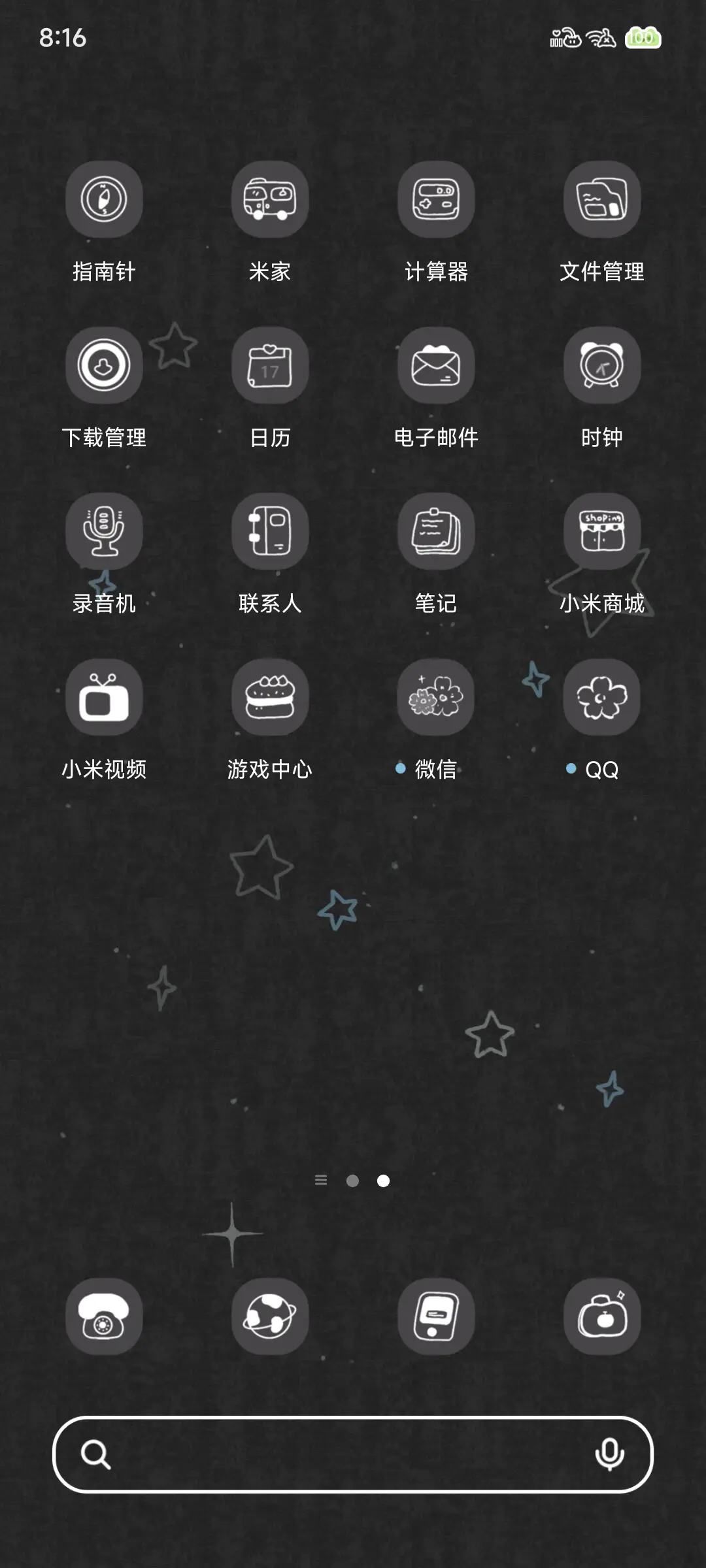Image resolution: width=706 pixels, height=1568 pixels.
Task: Open the 指南针 compass app
Action: (105, 199)
